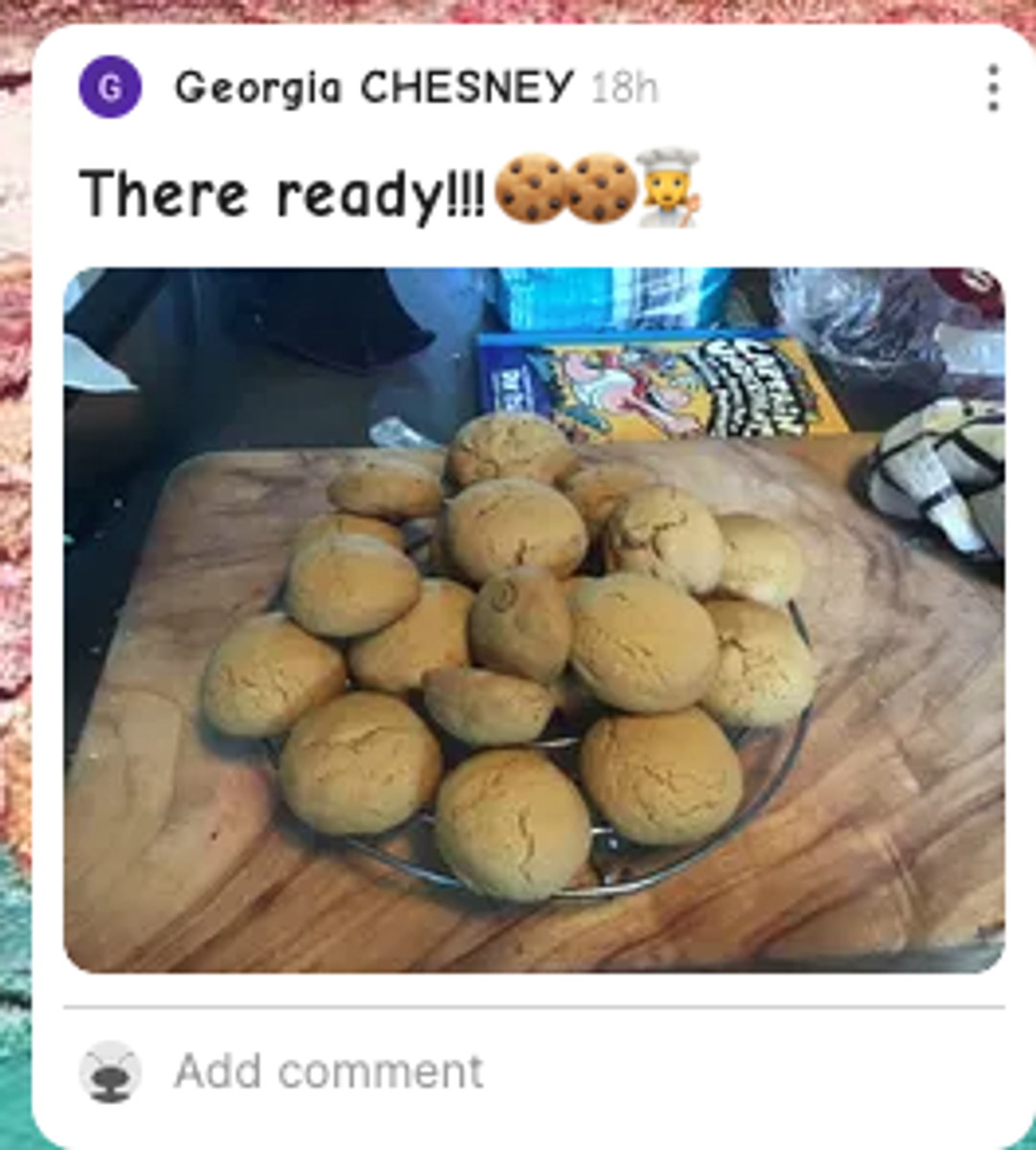Image resolution: width=1036 pixels, height=1150 pixels.
Task: Open the cookies photo in Georgia's post
Action: pyautogui.click(x=534, y=620)
